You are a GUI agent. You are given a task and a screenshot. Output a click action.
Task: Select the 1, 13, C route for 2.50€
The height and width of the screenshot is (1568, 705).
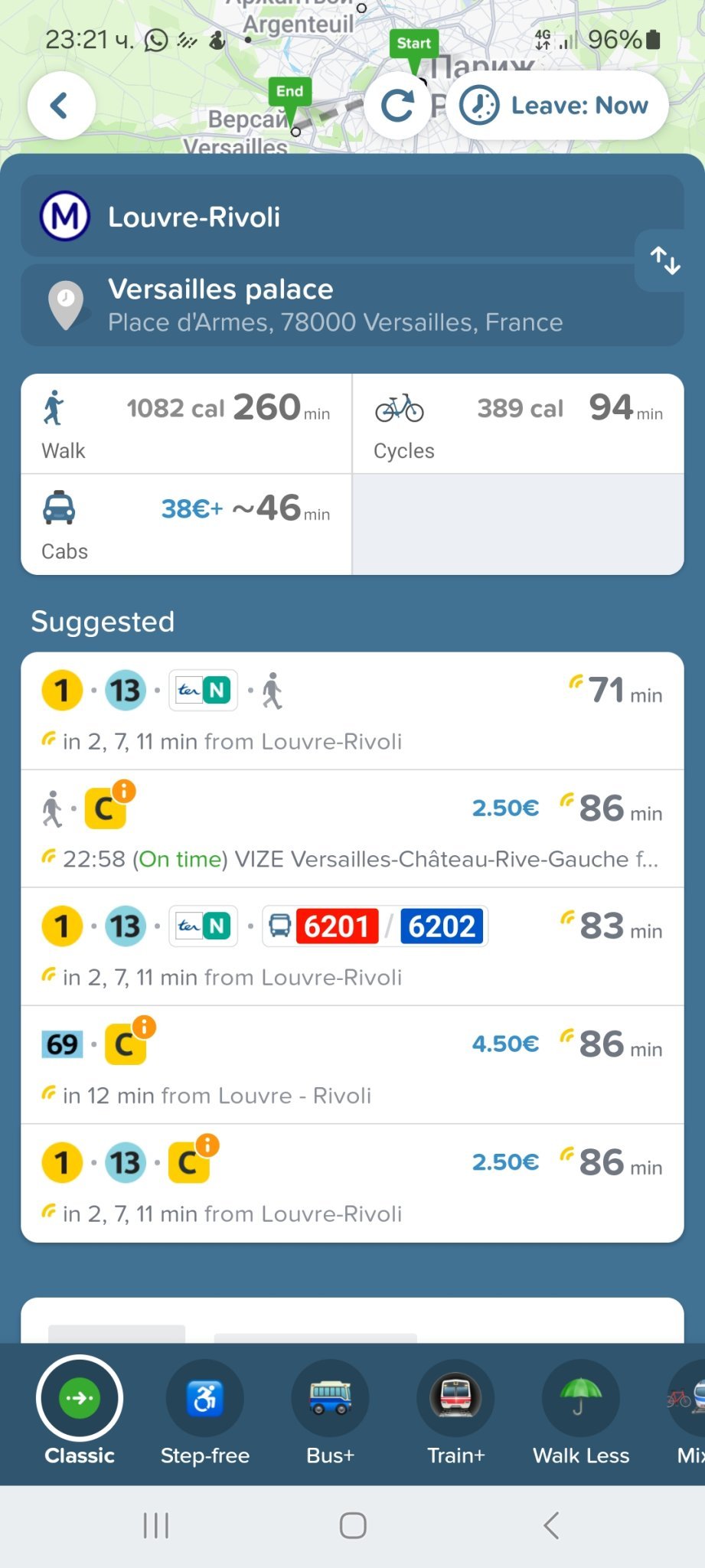pyautogui.click(x=352, y=1183)
